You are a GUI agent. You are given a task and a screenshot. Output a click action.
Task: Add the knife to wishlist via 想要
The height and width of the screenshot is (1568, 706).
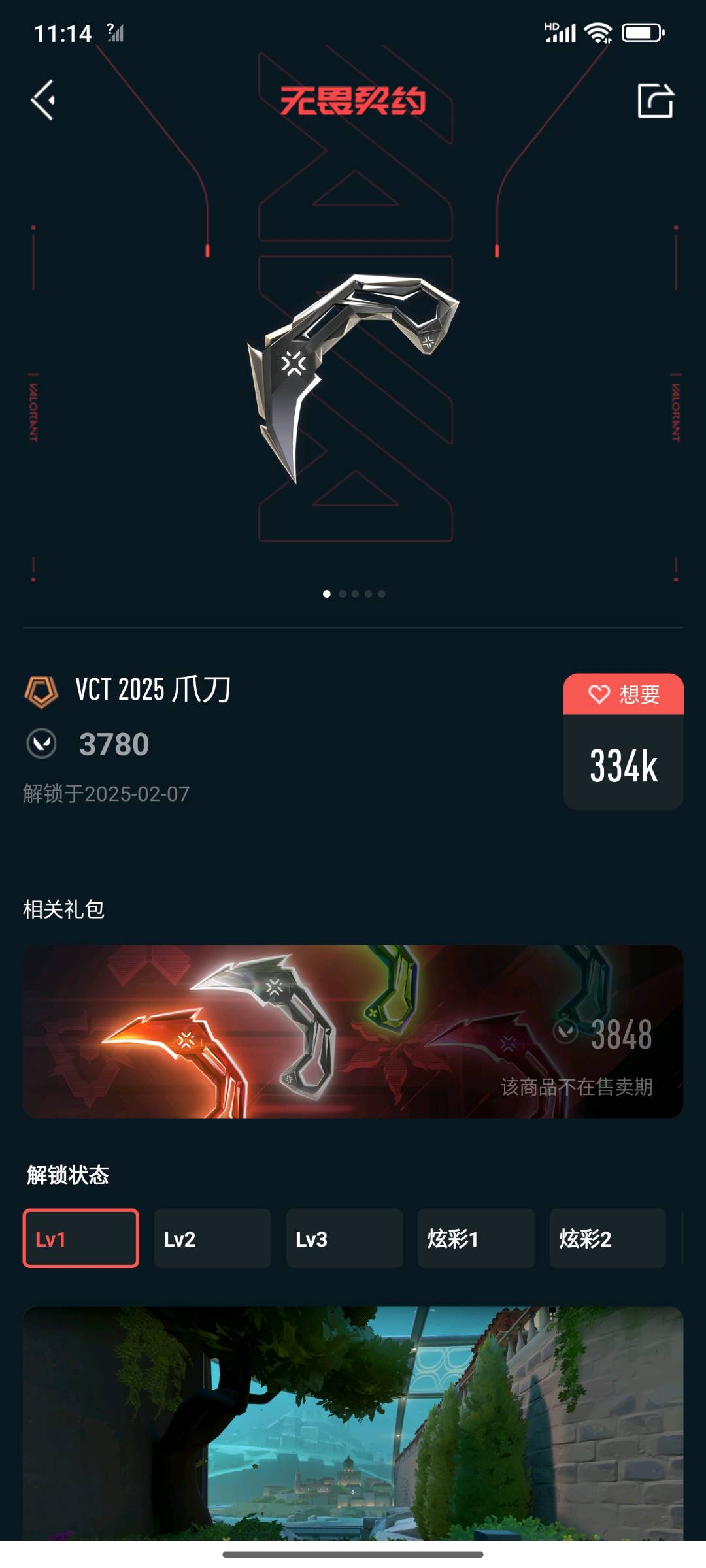(623, 694)
